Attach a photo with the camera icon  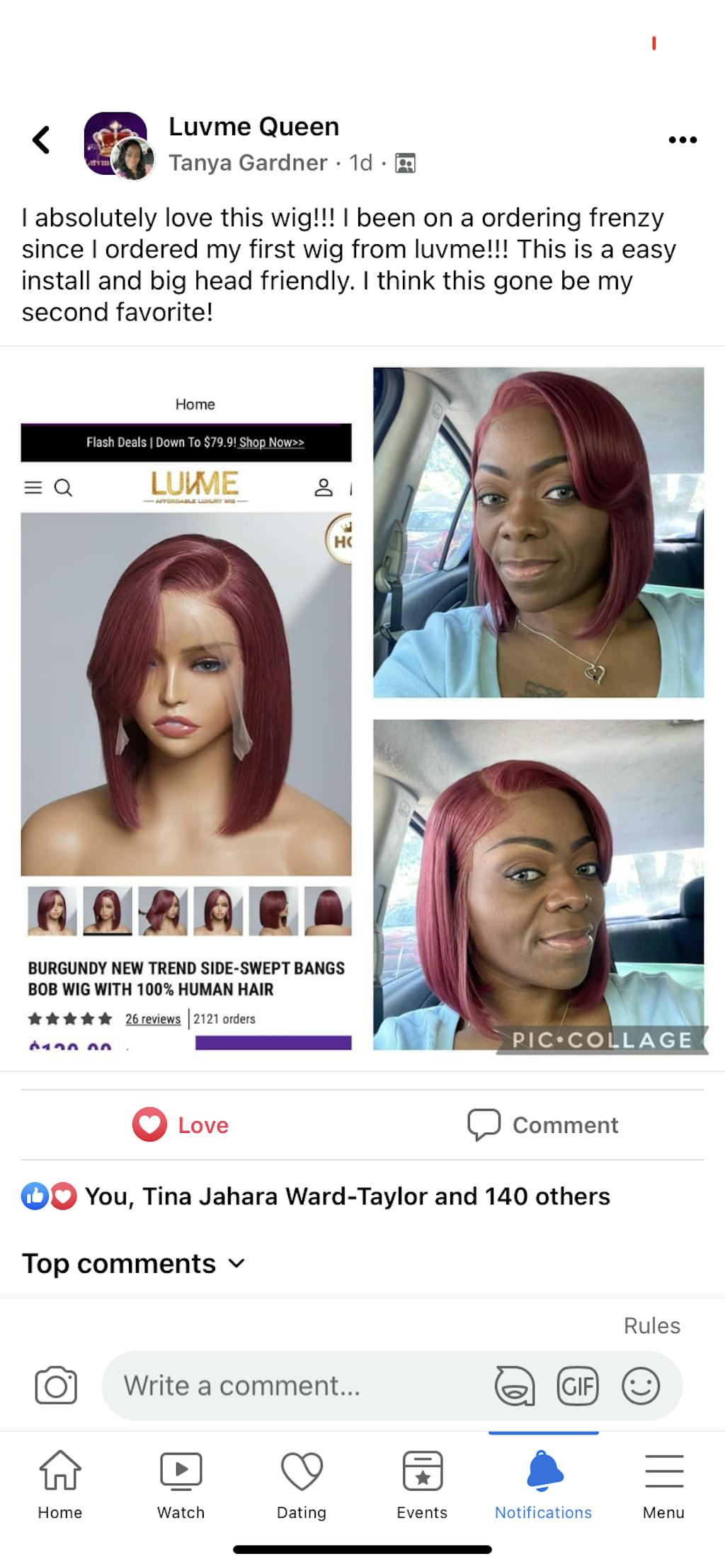56,1385
